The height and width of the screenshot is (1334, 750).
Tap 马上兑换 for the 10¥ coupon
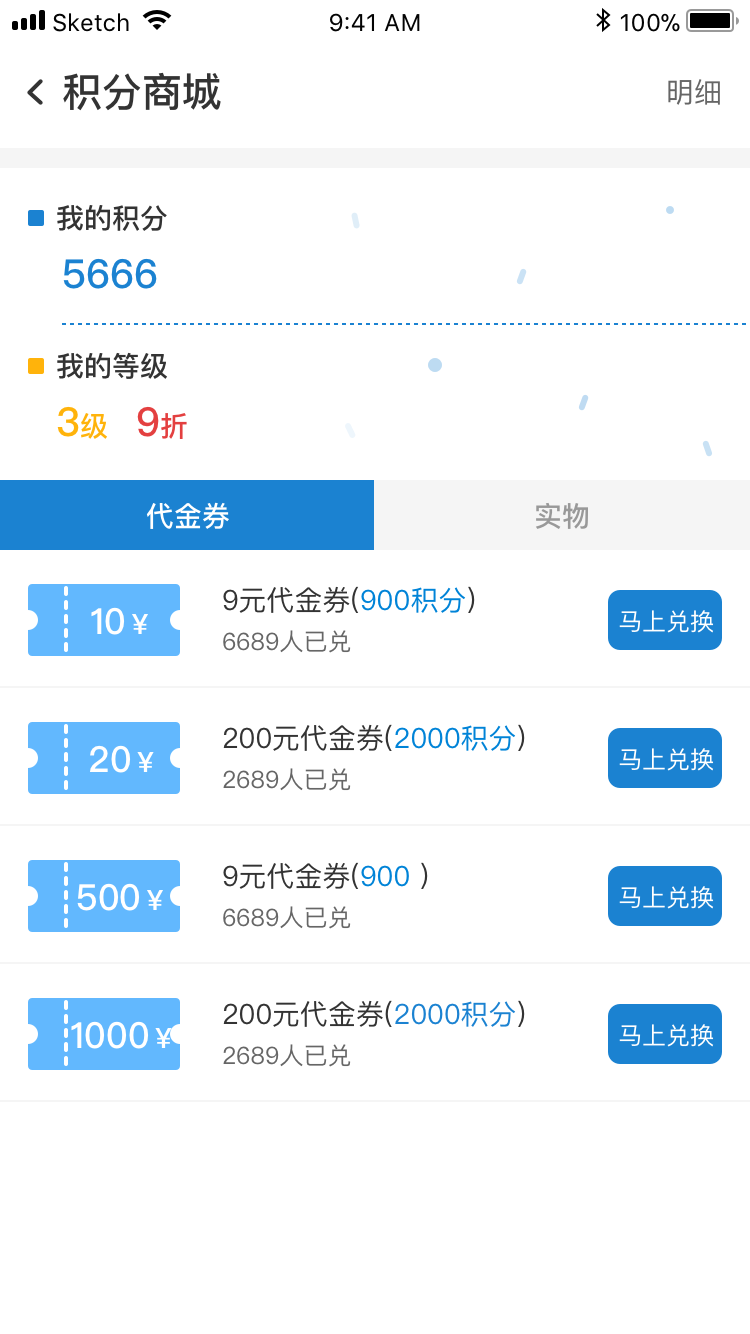click(665, 620)
